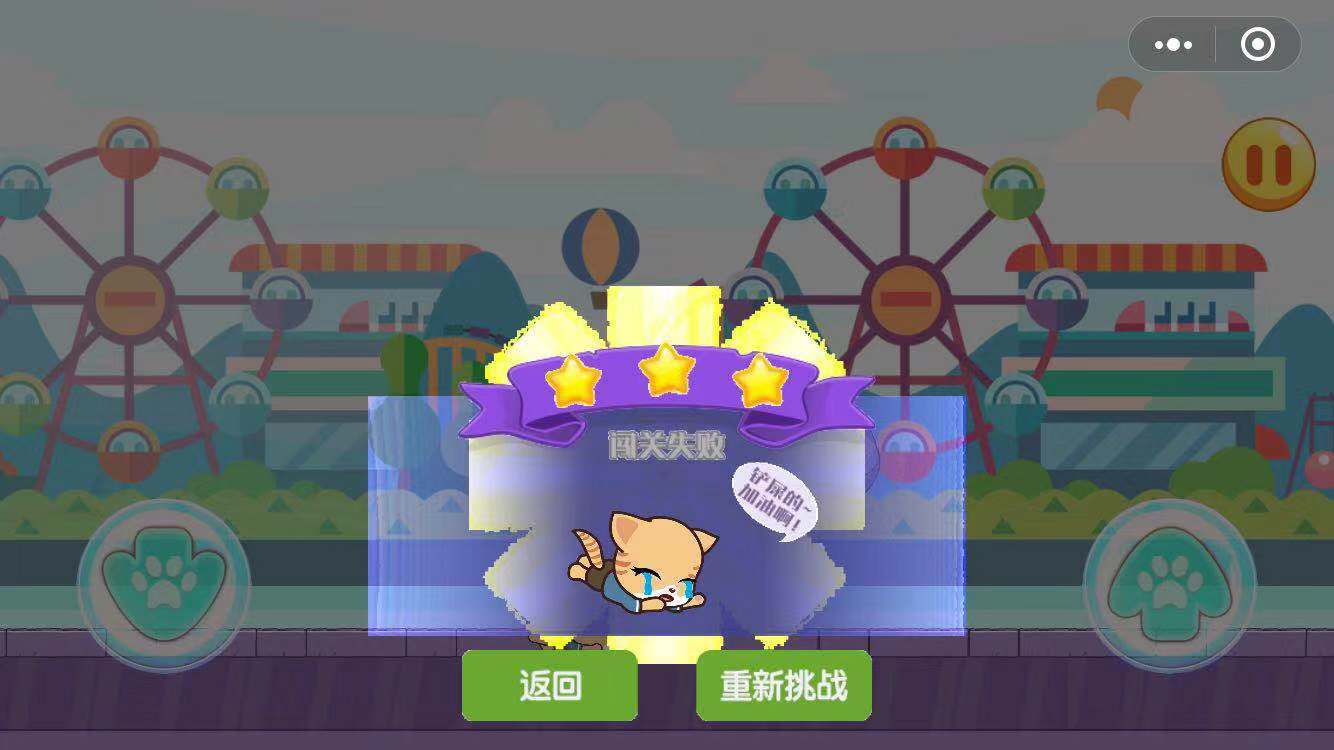
Task: Tap the left paw control button
Action: pos(164,584)
